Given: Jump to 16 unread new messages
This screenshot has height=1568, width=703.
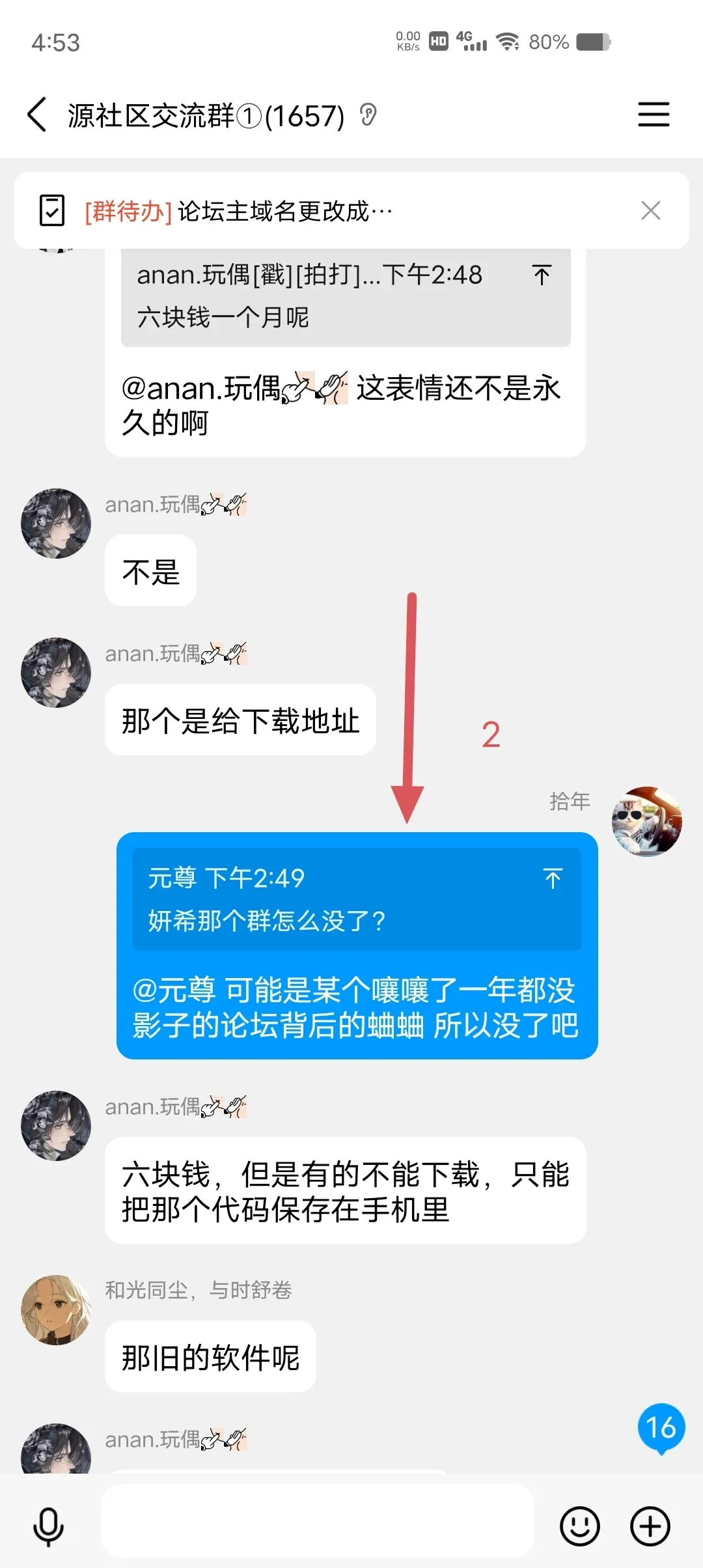Looking at the screenshot, I should point(661,1428).
